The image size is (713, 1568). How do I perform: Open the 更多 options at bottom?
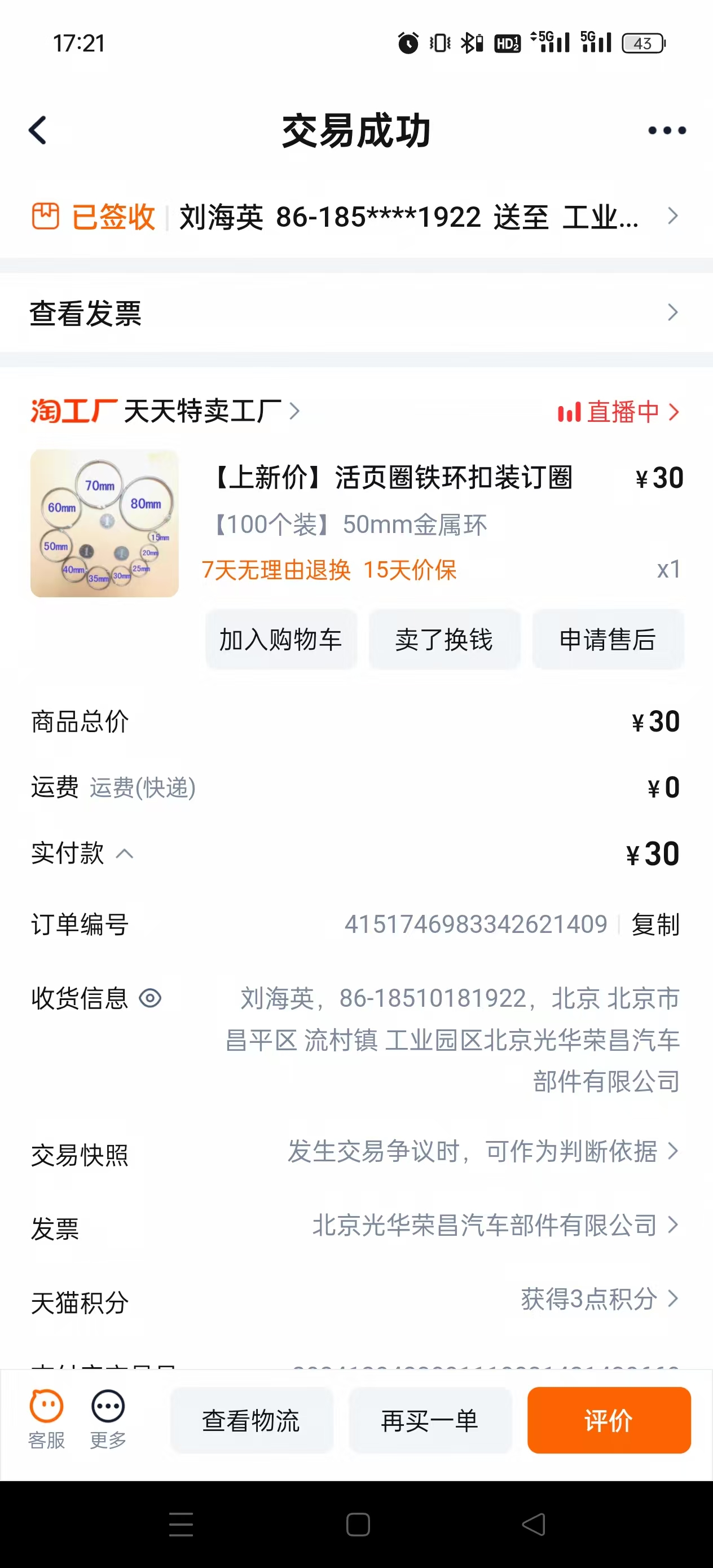[108, 1420]
